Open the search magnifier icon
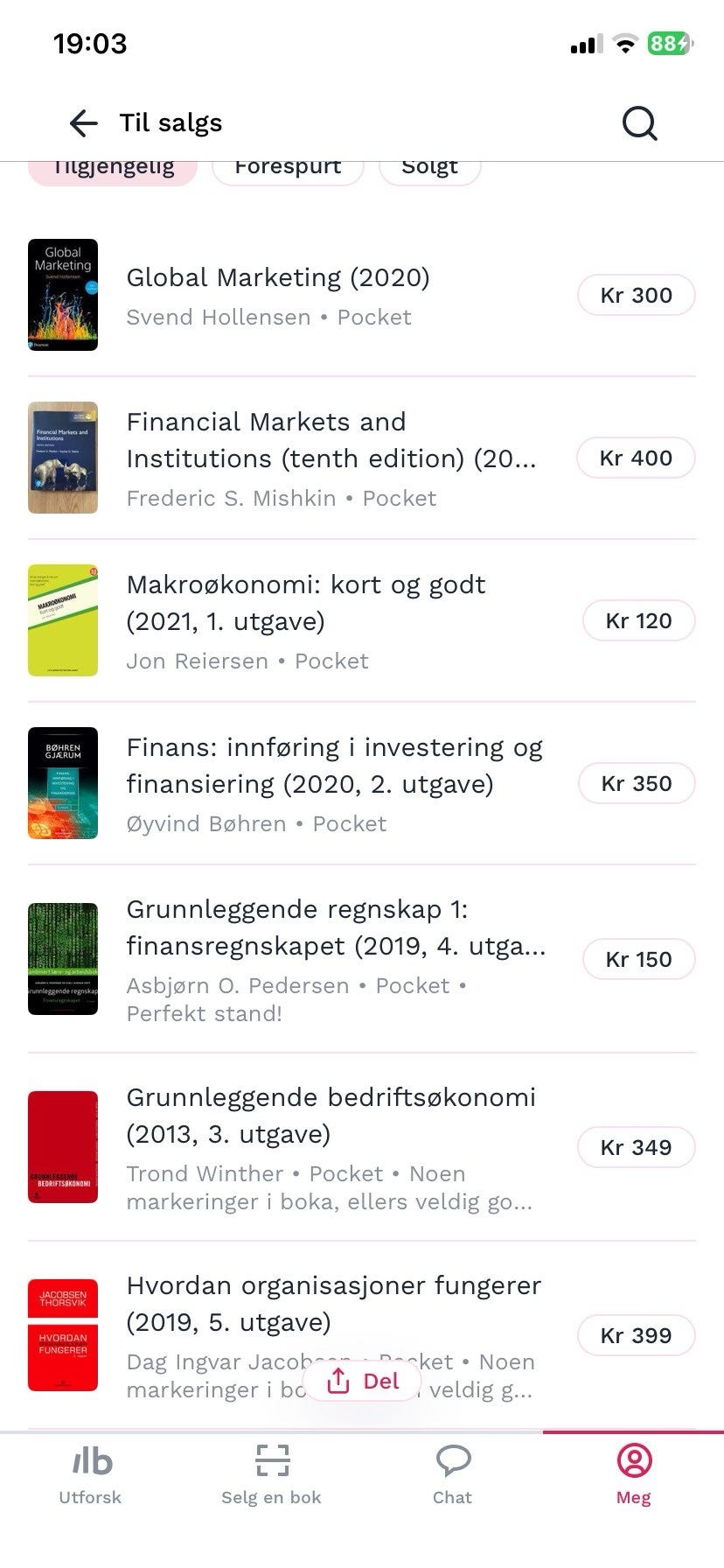 coord(639,123)
